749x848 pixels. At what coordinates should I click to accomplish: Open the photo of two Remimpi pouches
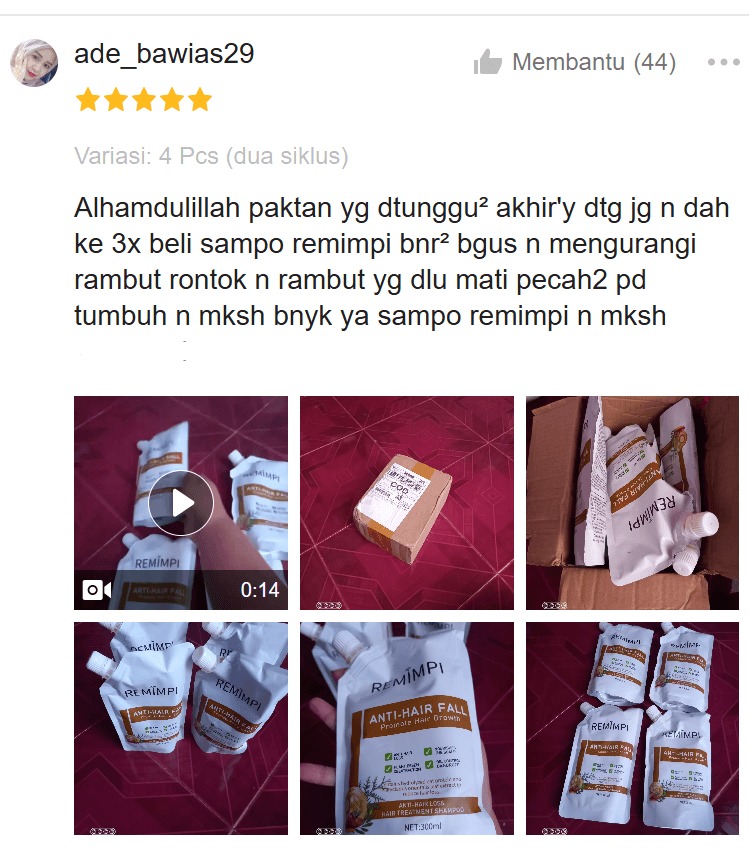pos(181,728)
